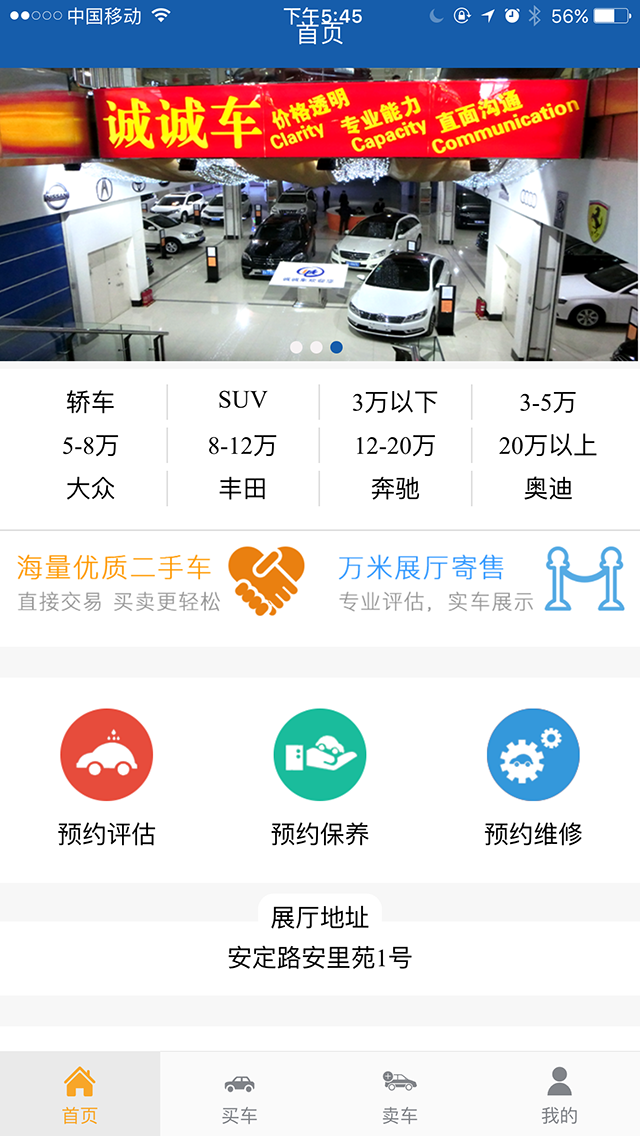
Task: Go to the 我的 profile tab
Action: point(559,1095)
